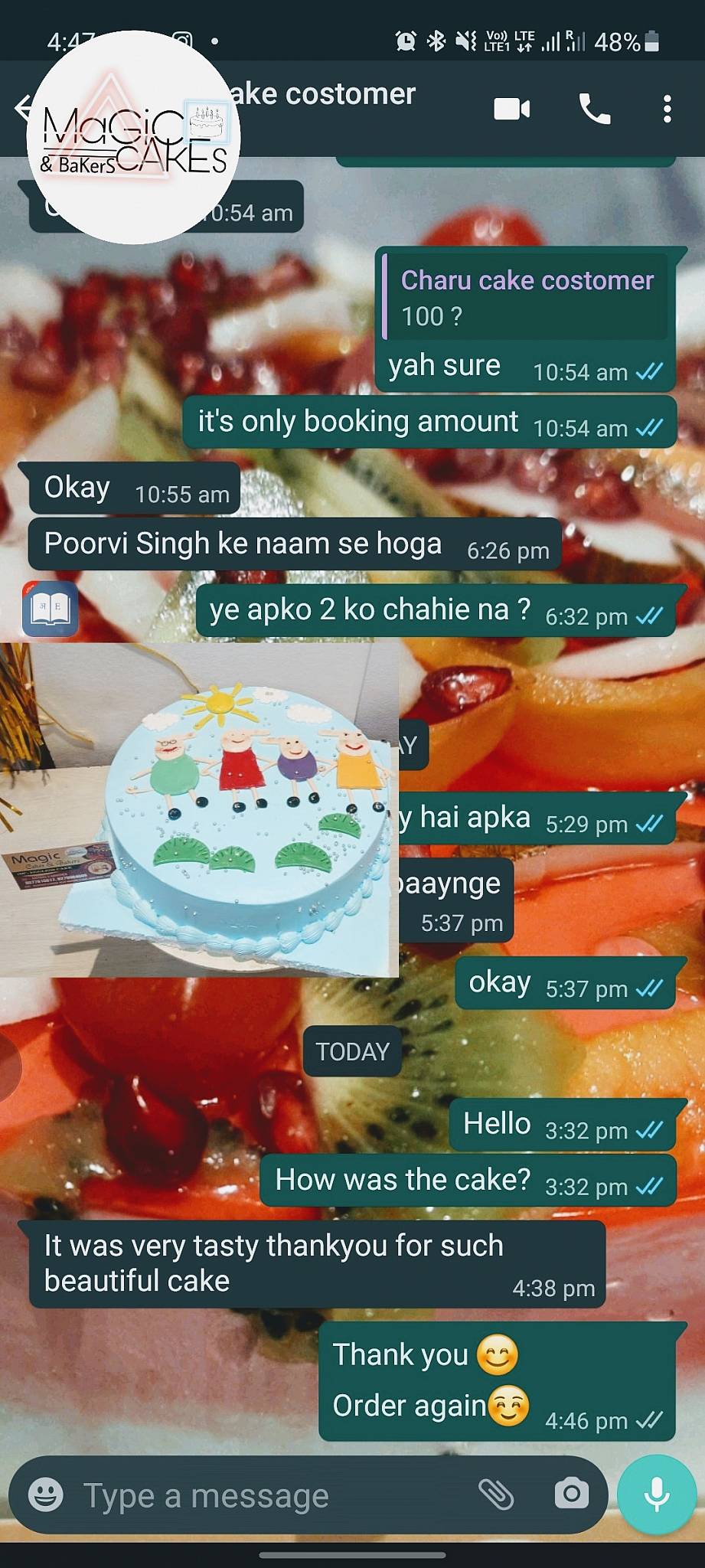705x1568 pixels.
Task: Open camera from the message bar
Action: coord(571,1494)
